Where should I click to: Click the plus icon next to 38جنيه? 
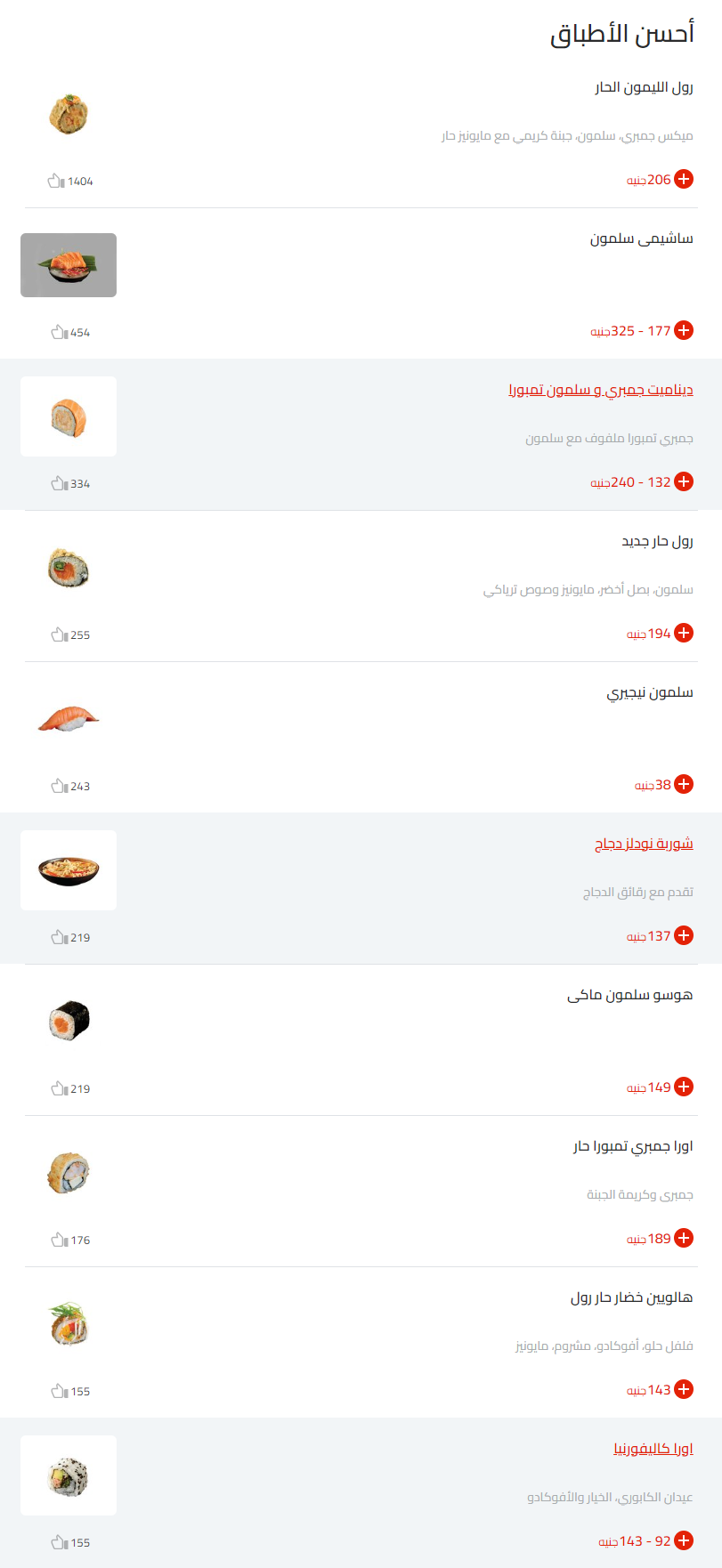[684, 784]
